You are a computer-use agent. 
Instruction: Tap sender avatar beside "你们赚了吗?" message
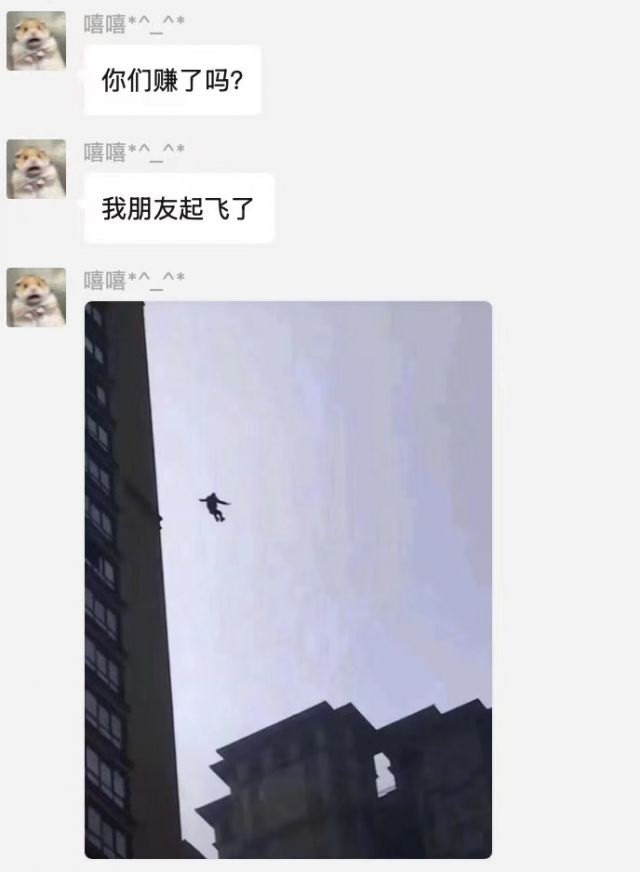click(x=36, y=41)
